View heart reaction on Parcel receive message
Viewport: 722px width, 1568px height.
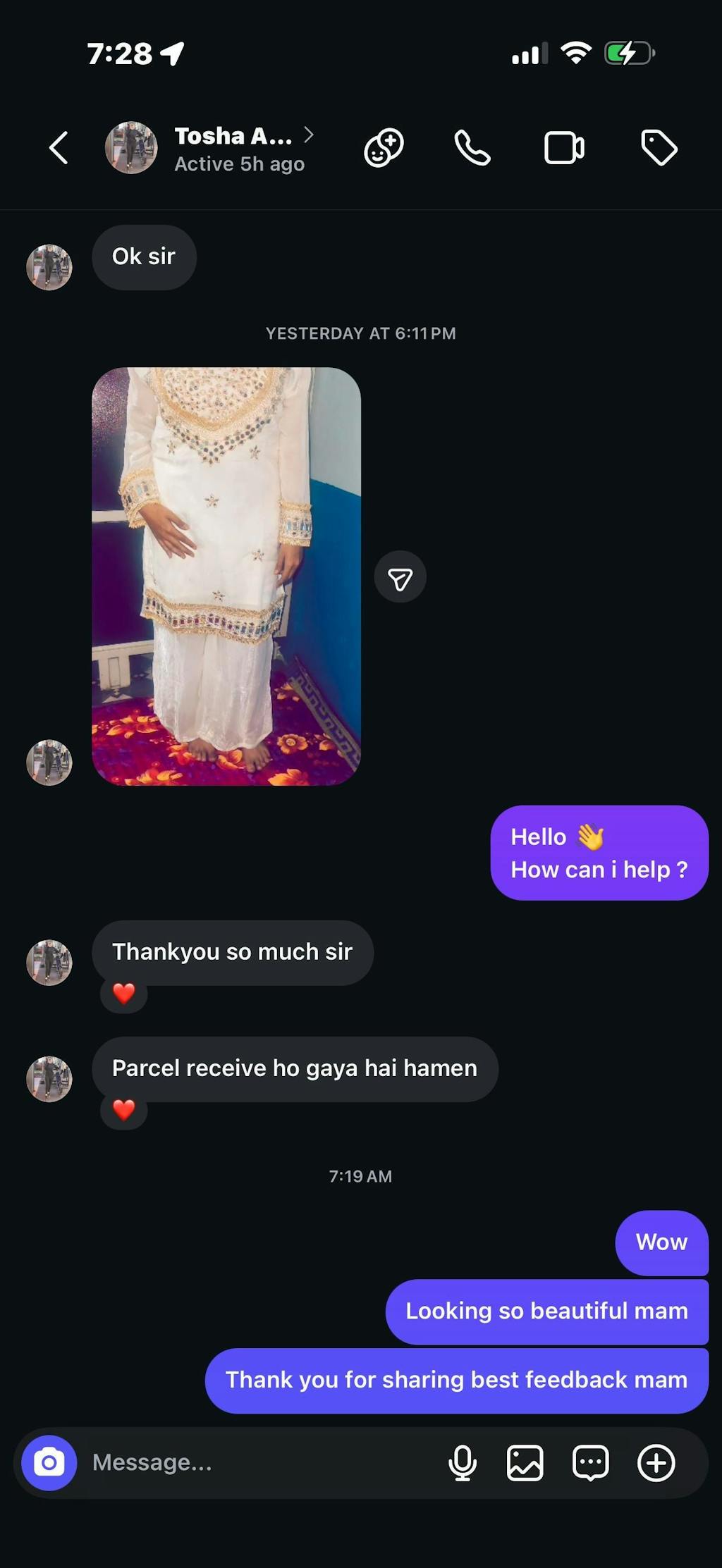tap(124, 1109)
